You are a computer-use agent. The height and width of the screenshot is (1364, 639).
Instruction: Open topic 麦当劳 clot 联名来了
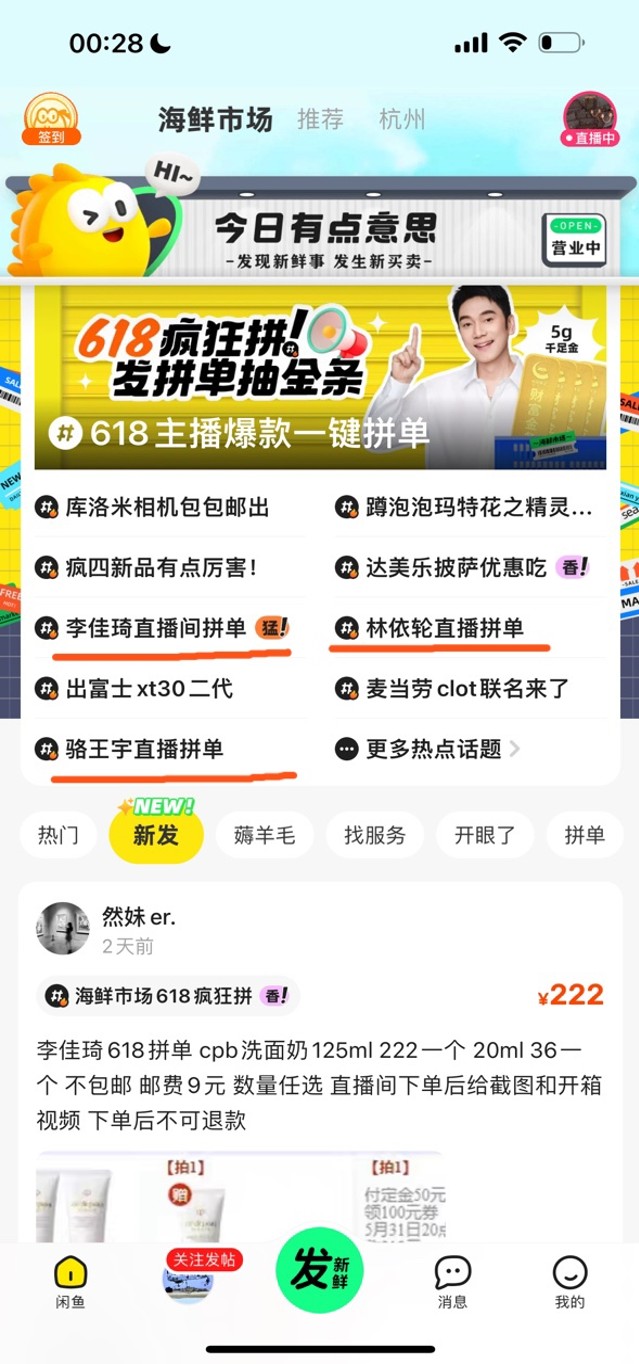point(465,688)
